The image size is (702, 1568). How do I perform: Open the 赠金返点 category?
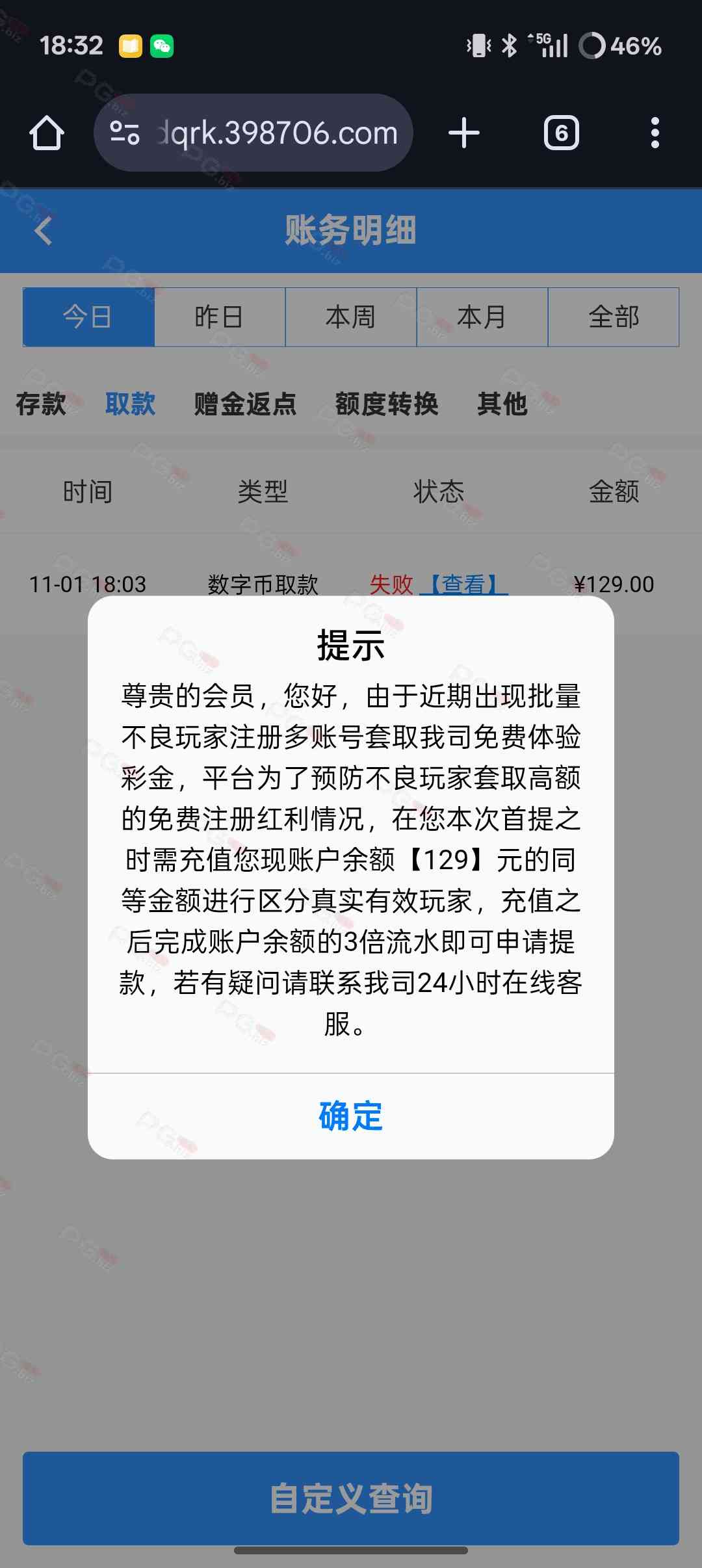(245, 404)
